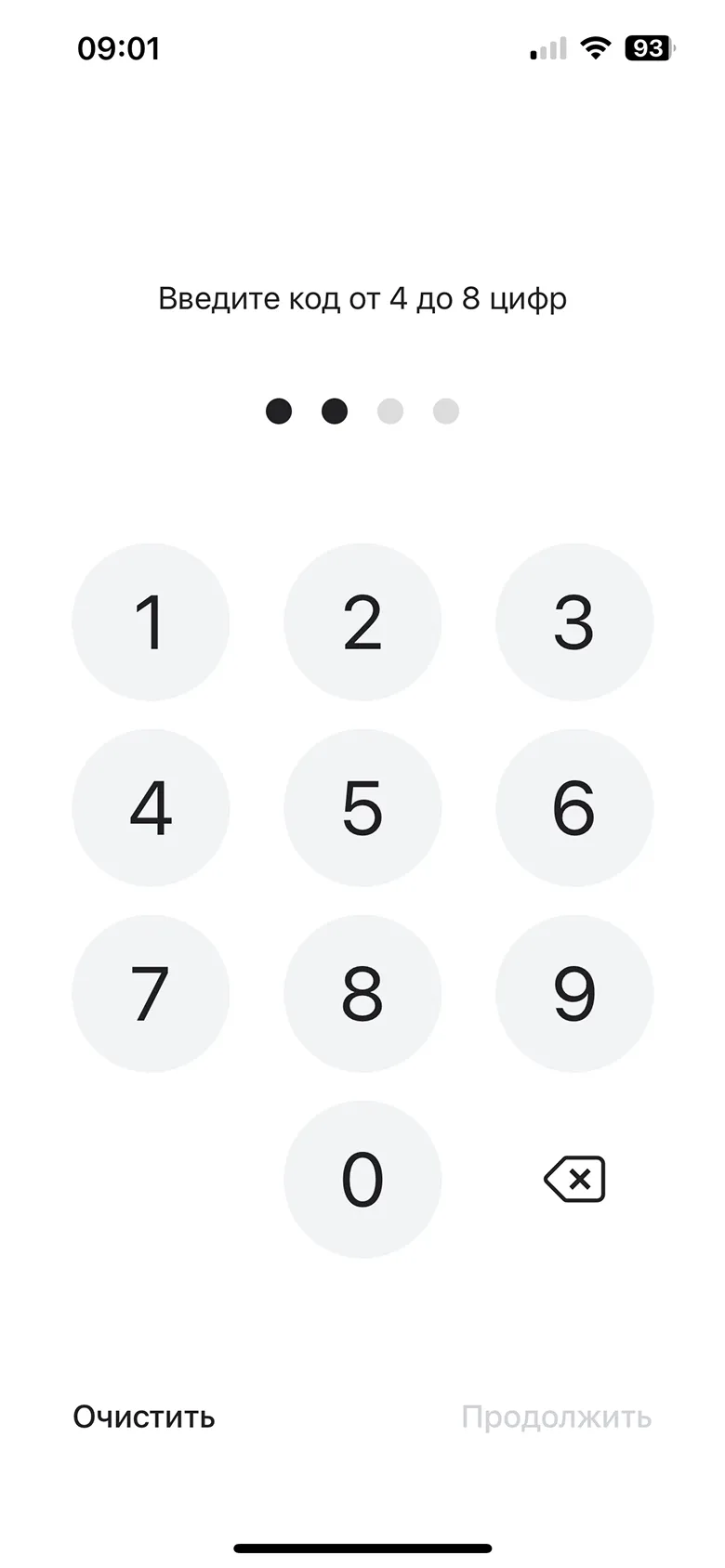Enter digit 1 on the keypad
This screenshot has height=1568, width=725.
point(151,622)
